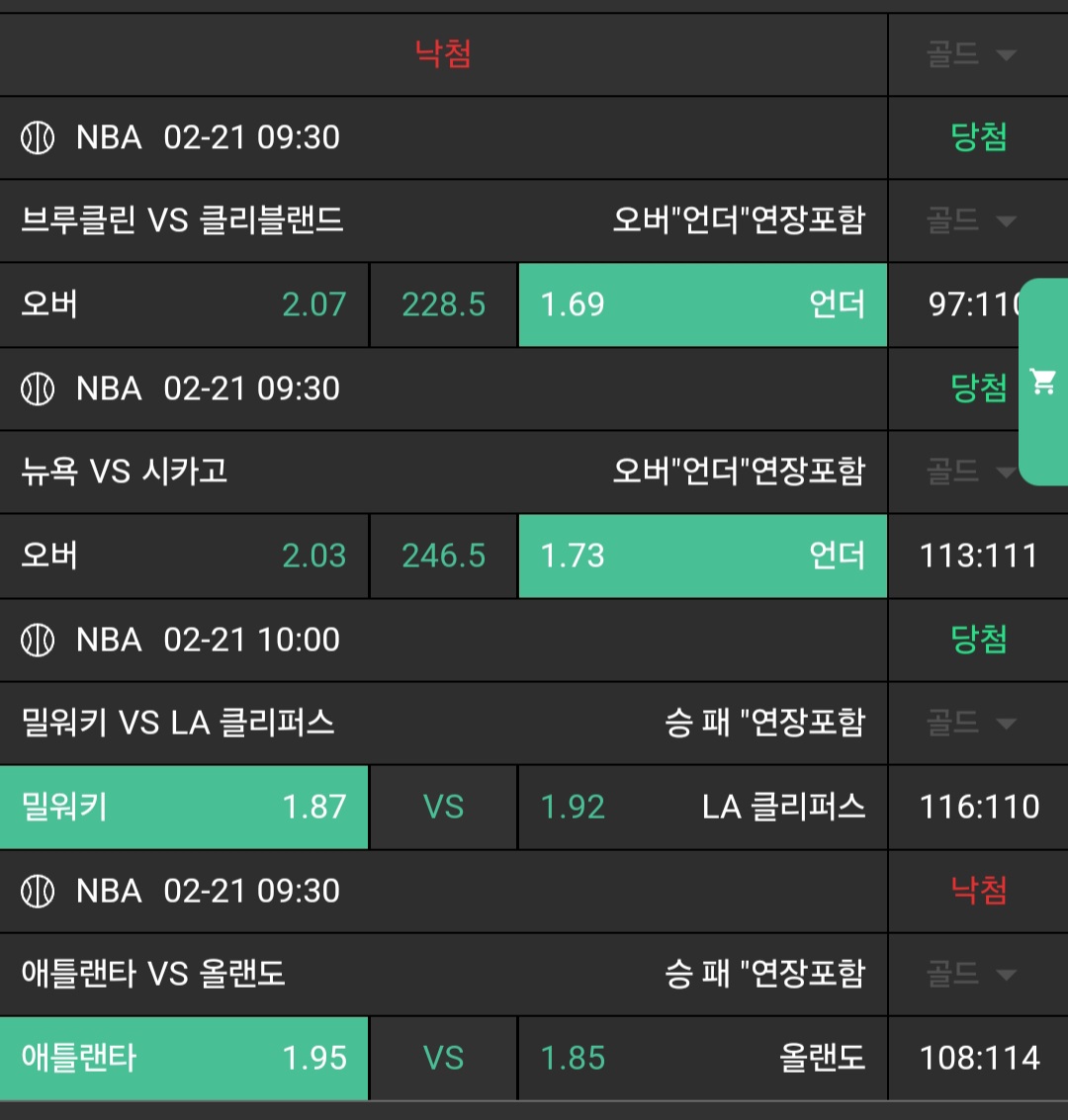Open the 골드 dropdown beside top 낙첨 row
1068x1120 pixels.
pos(971,54)
